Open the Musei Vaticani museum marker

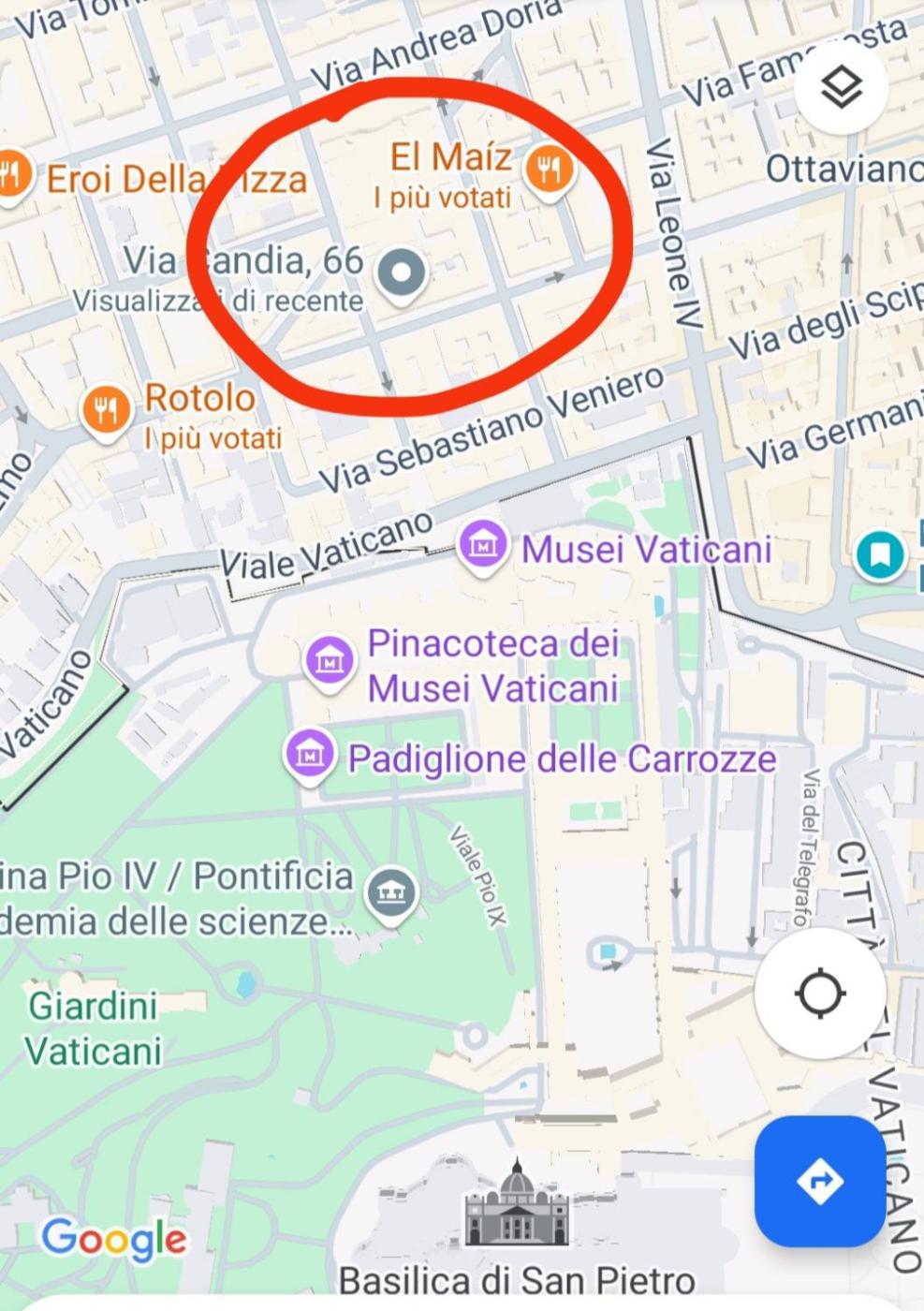[x=483, y=546]
